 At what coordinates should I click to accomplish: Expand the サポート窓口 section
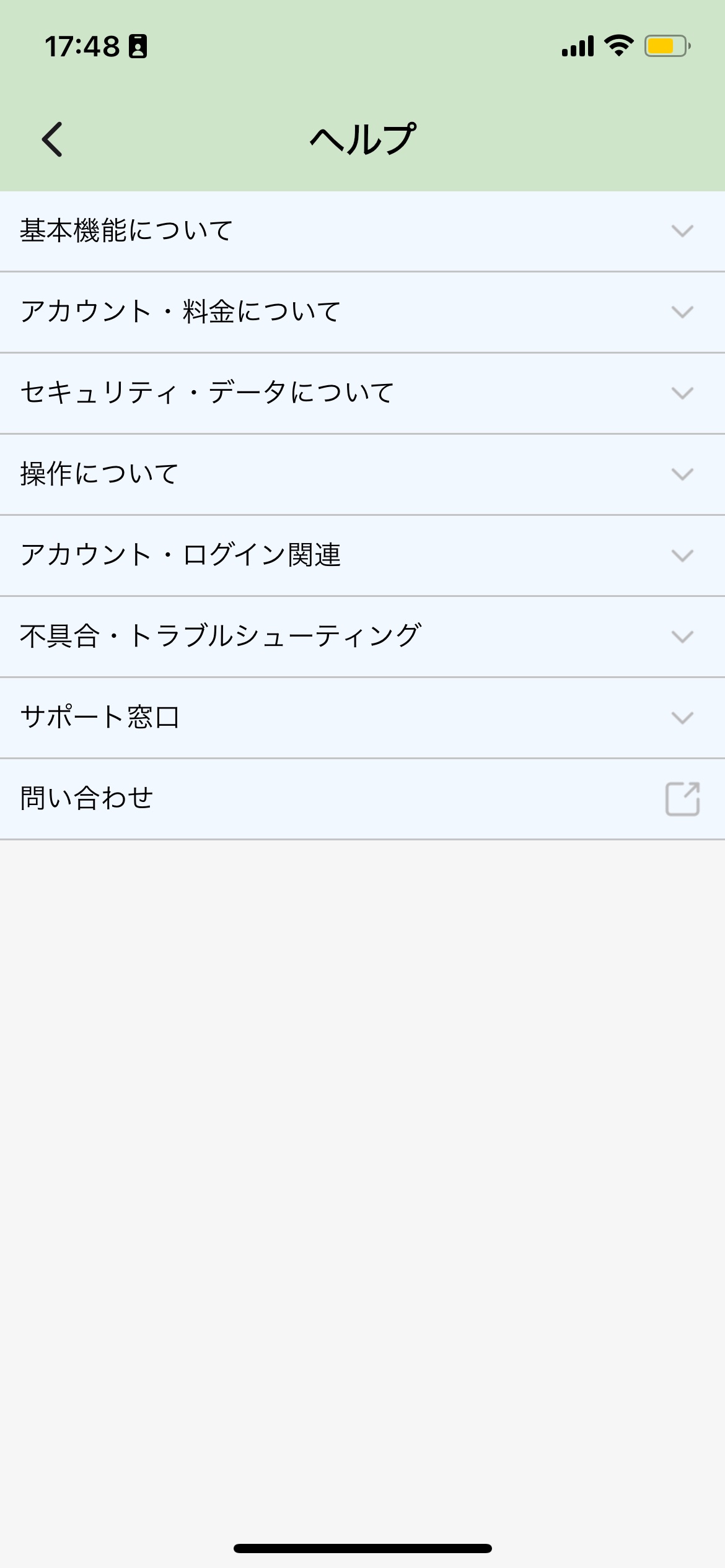coord(362,718)
